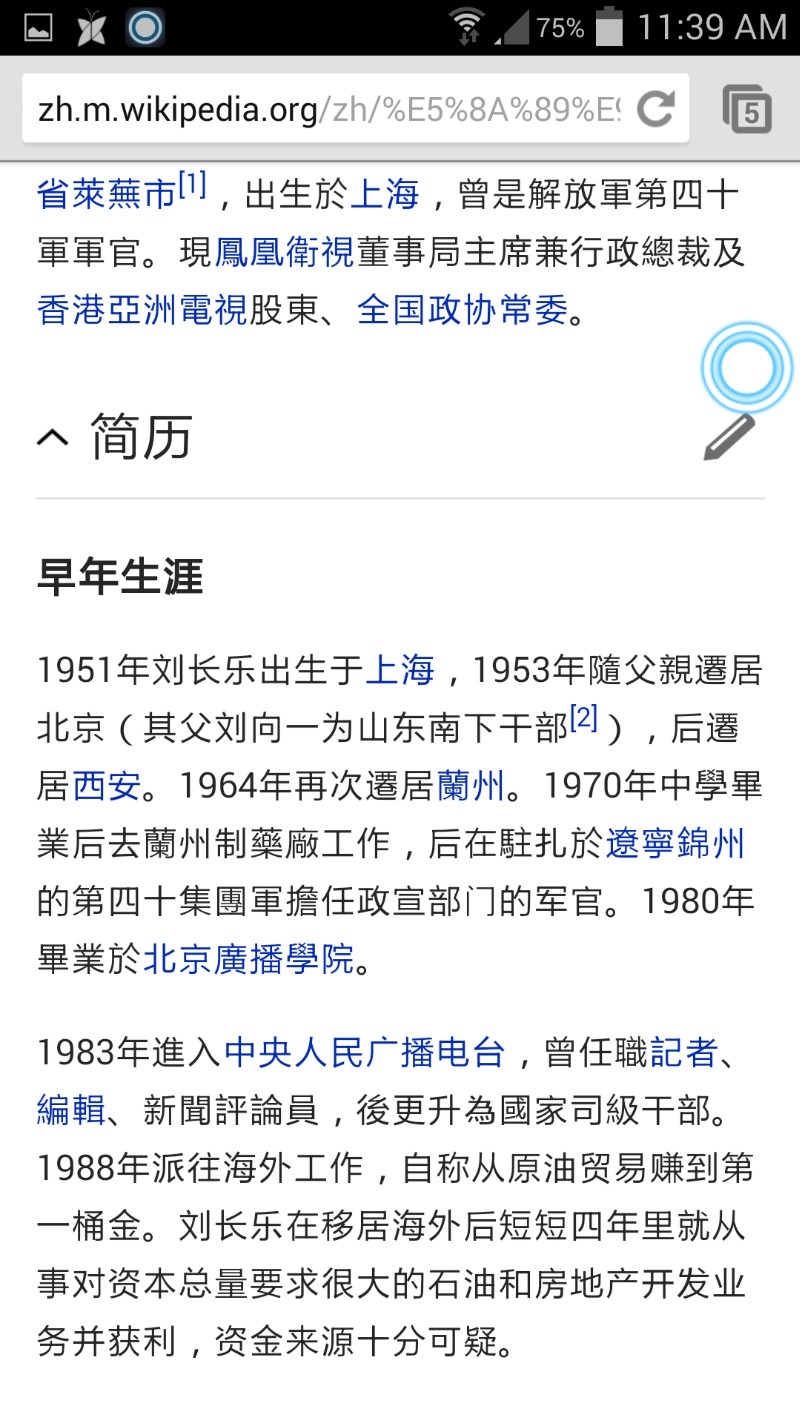
Task: Follow the 蘭州 link
Action: (471, 786)
